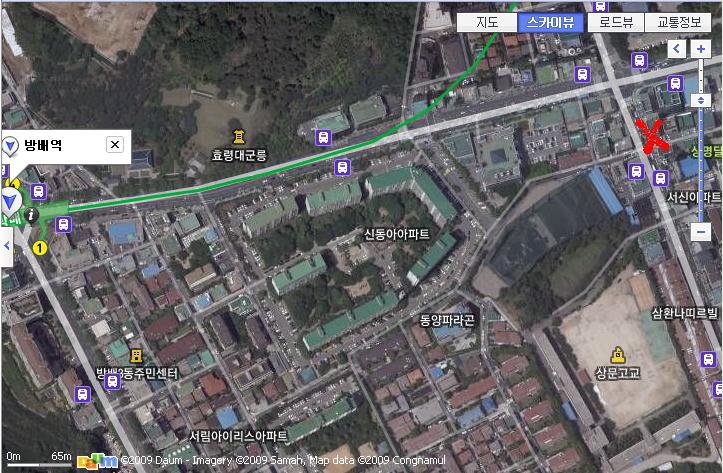Switch to the 지도 map view
This screenshot has width=723, height=473.
click(x=487, y=22)
